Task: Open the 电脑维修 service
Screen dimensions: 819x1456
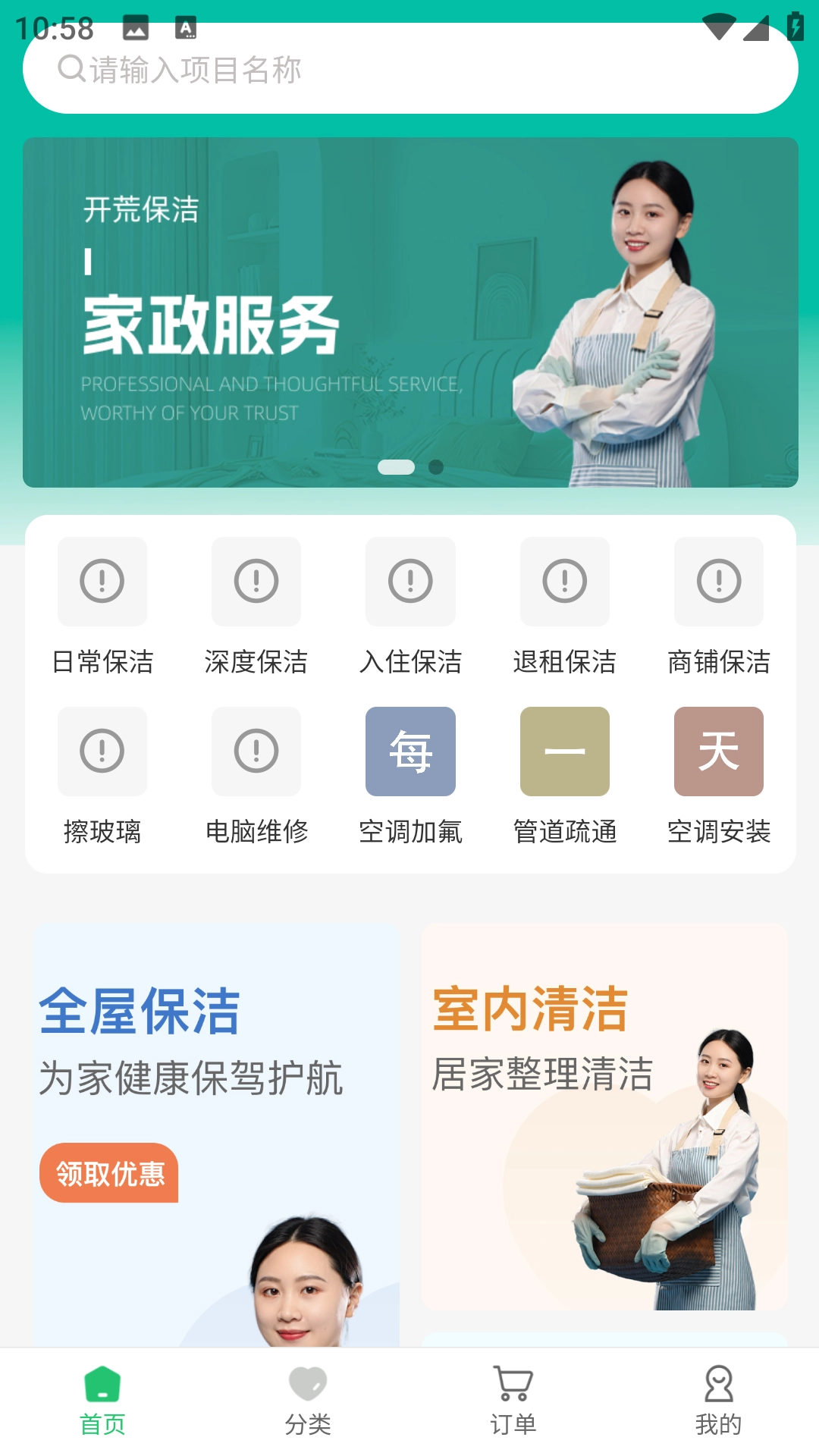Action: click(x=256, y=777)
